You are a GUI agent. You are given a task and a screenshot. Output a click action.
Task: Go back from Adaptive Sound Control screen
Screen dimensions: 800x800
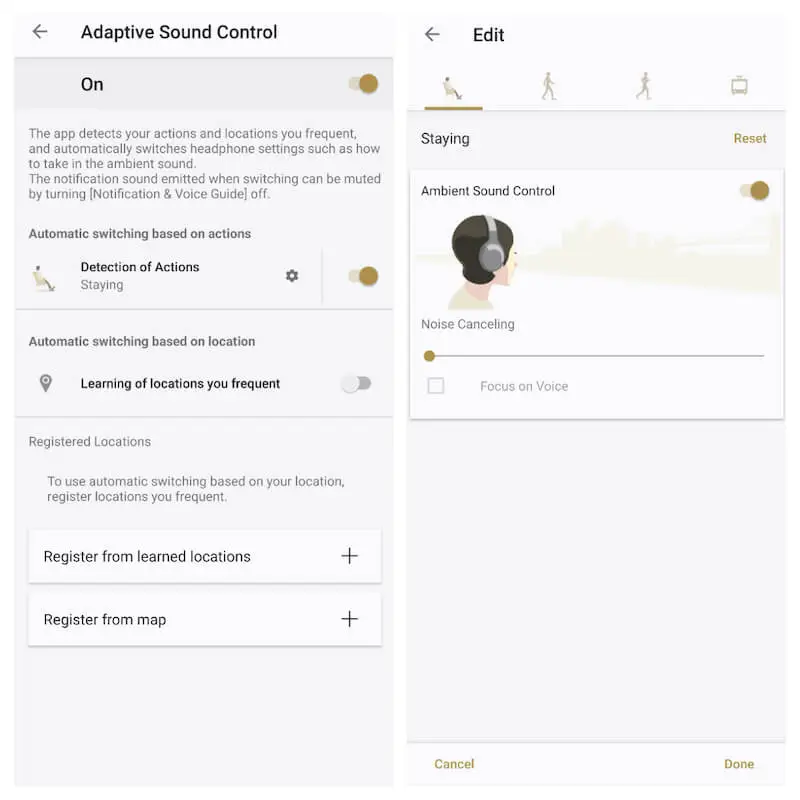tap(40, 32)
